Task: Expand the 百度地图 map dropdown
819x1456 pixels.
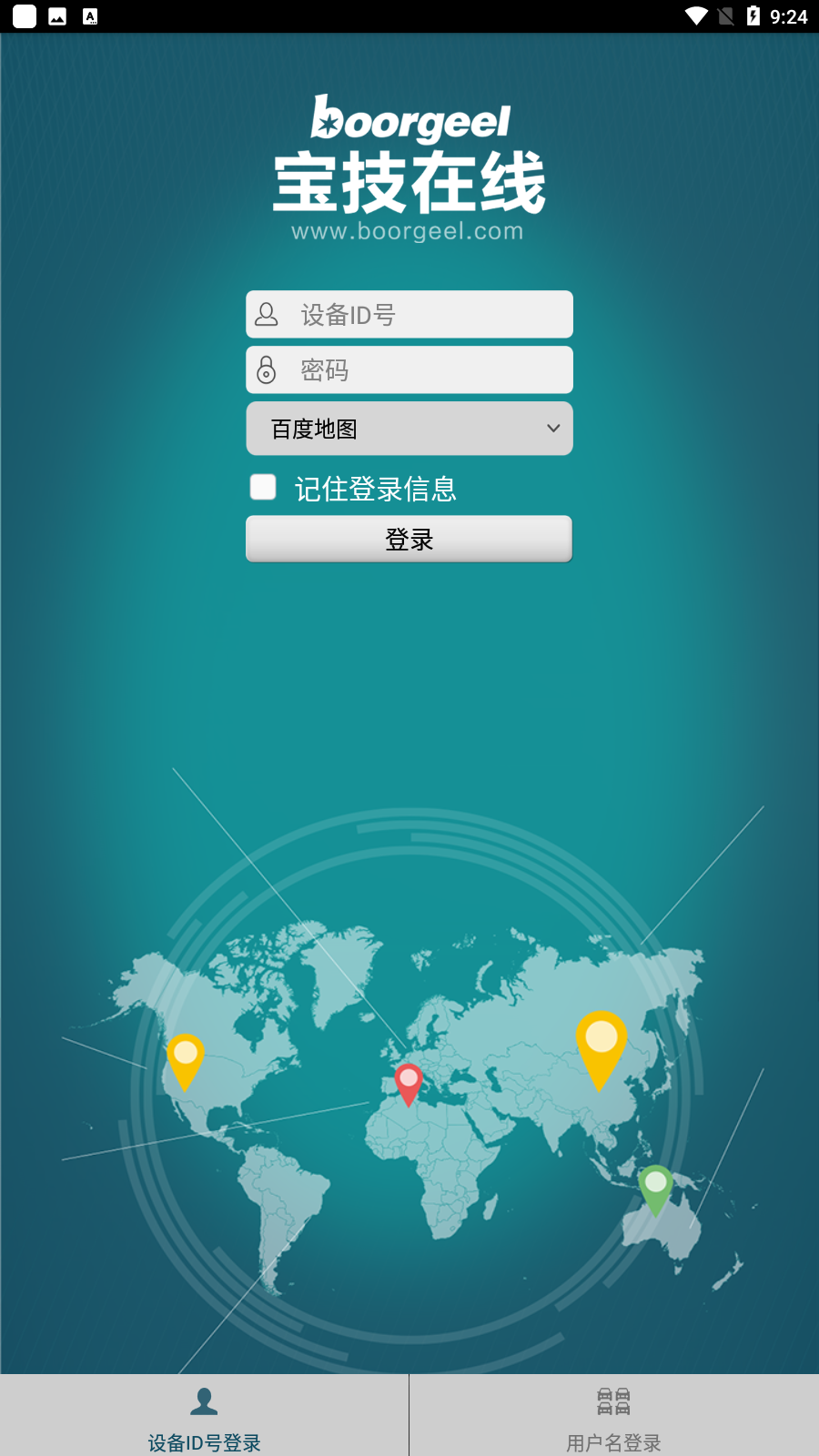Action: coord(409,429)
